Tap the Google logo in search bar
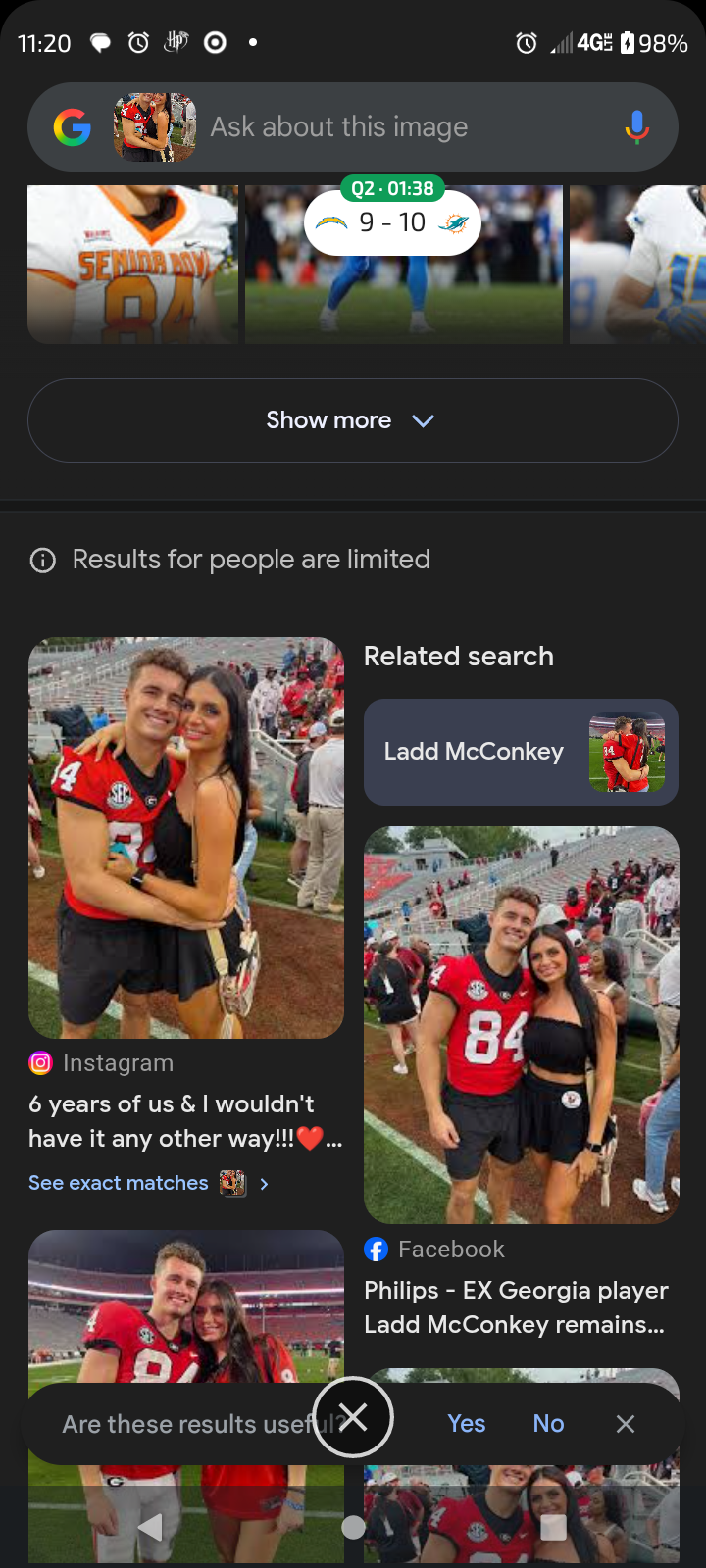Viewport: 706px width, 1568px height. tap(72, 127)
